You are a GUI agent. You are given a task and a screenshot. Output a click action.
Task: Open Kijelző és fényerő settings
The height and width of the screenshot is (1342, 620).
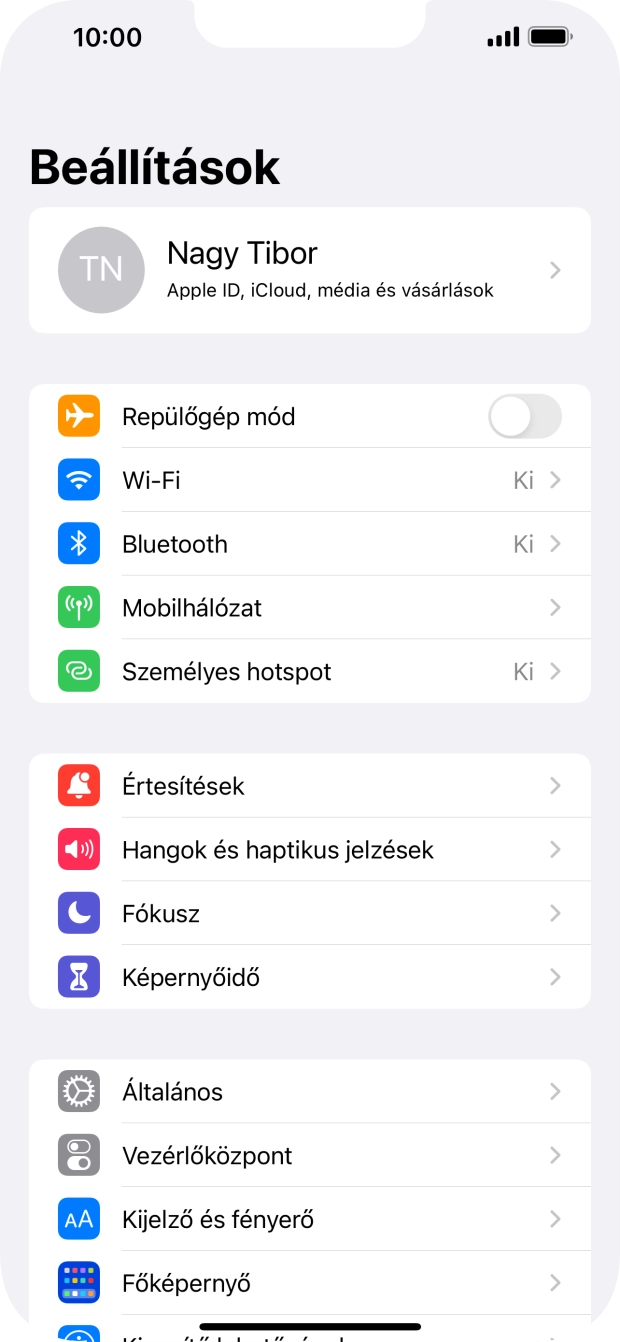tap(309, 1220)
